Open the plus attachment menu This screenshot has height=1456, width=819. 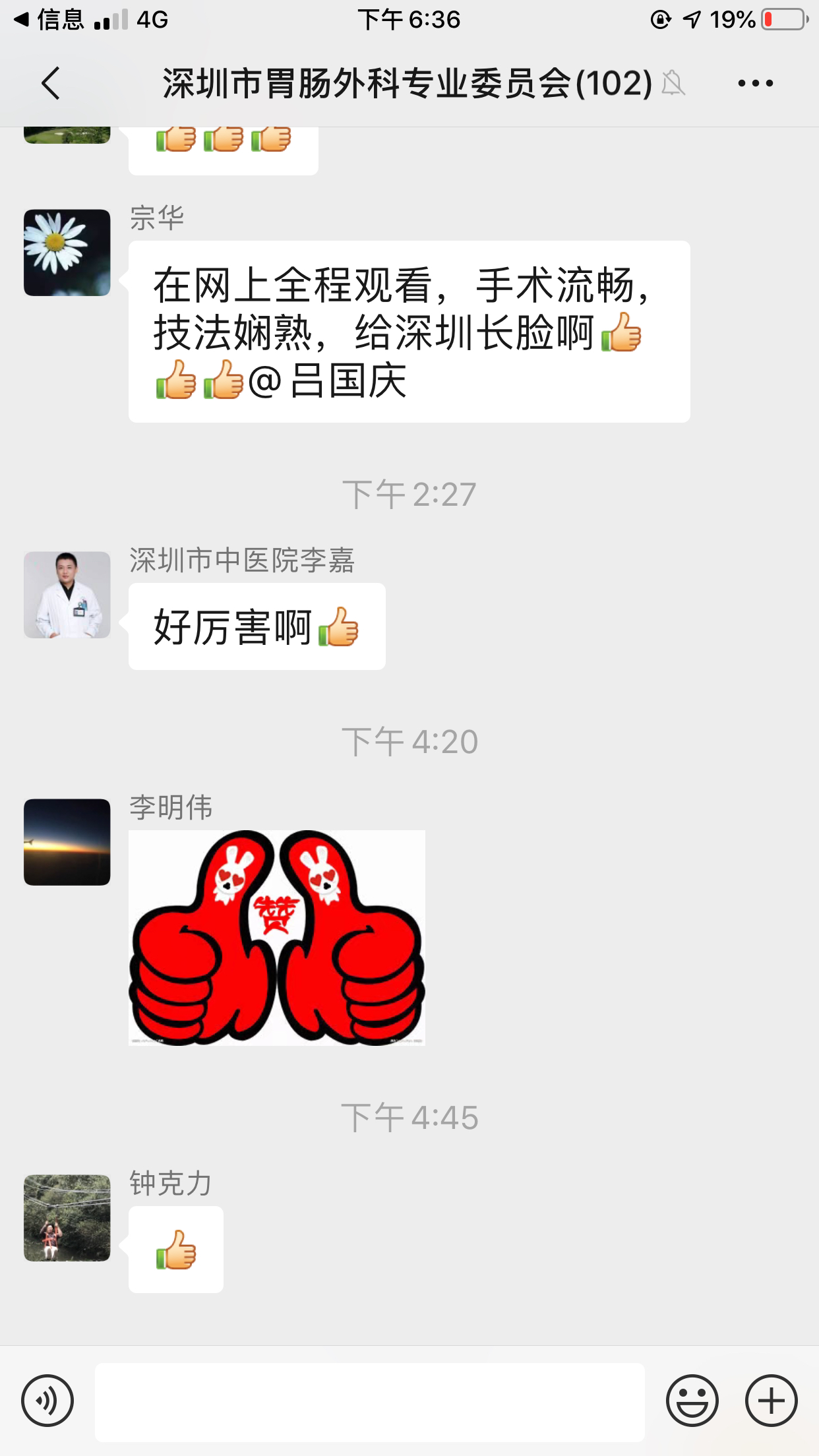(771, 1400)
